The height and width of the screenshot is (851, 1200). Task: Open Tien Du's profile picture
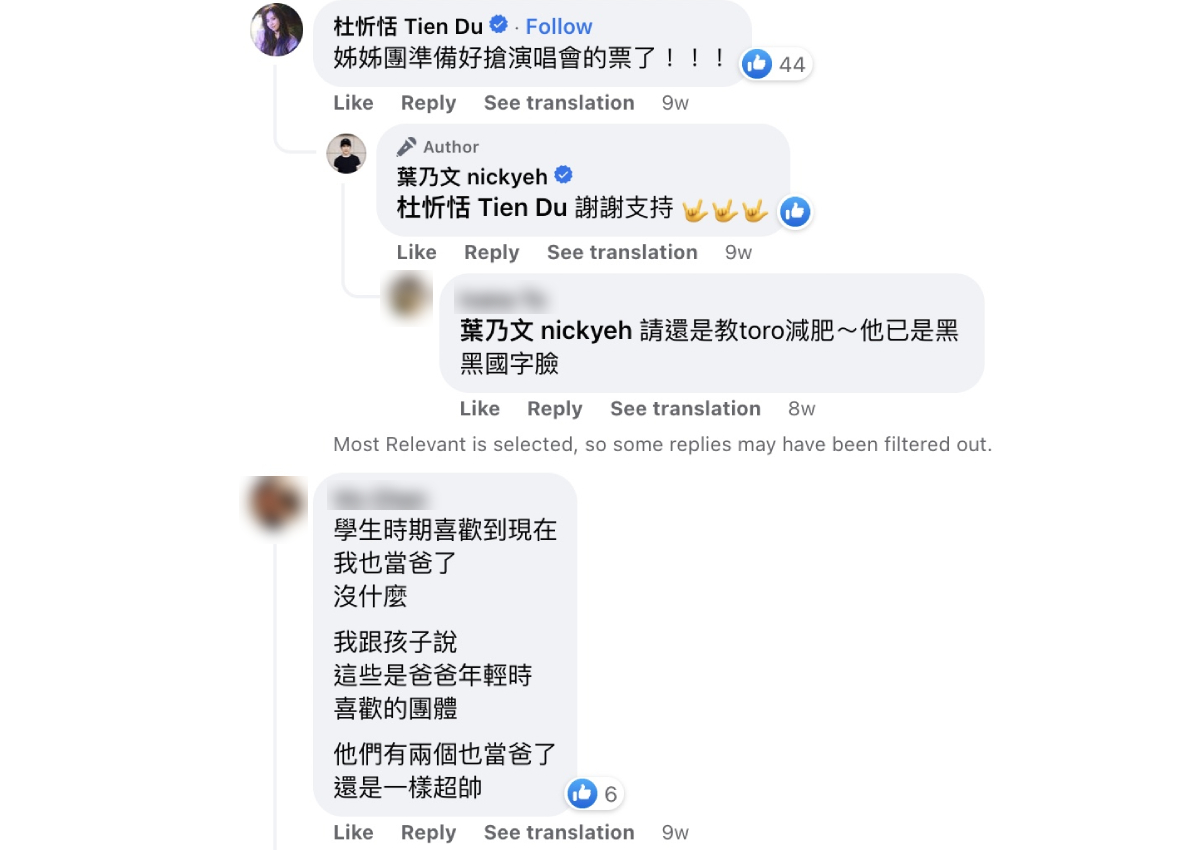click(276, 30)
